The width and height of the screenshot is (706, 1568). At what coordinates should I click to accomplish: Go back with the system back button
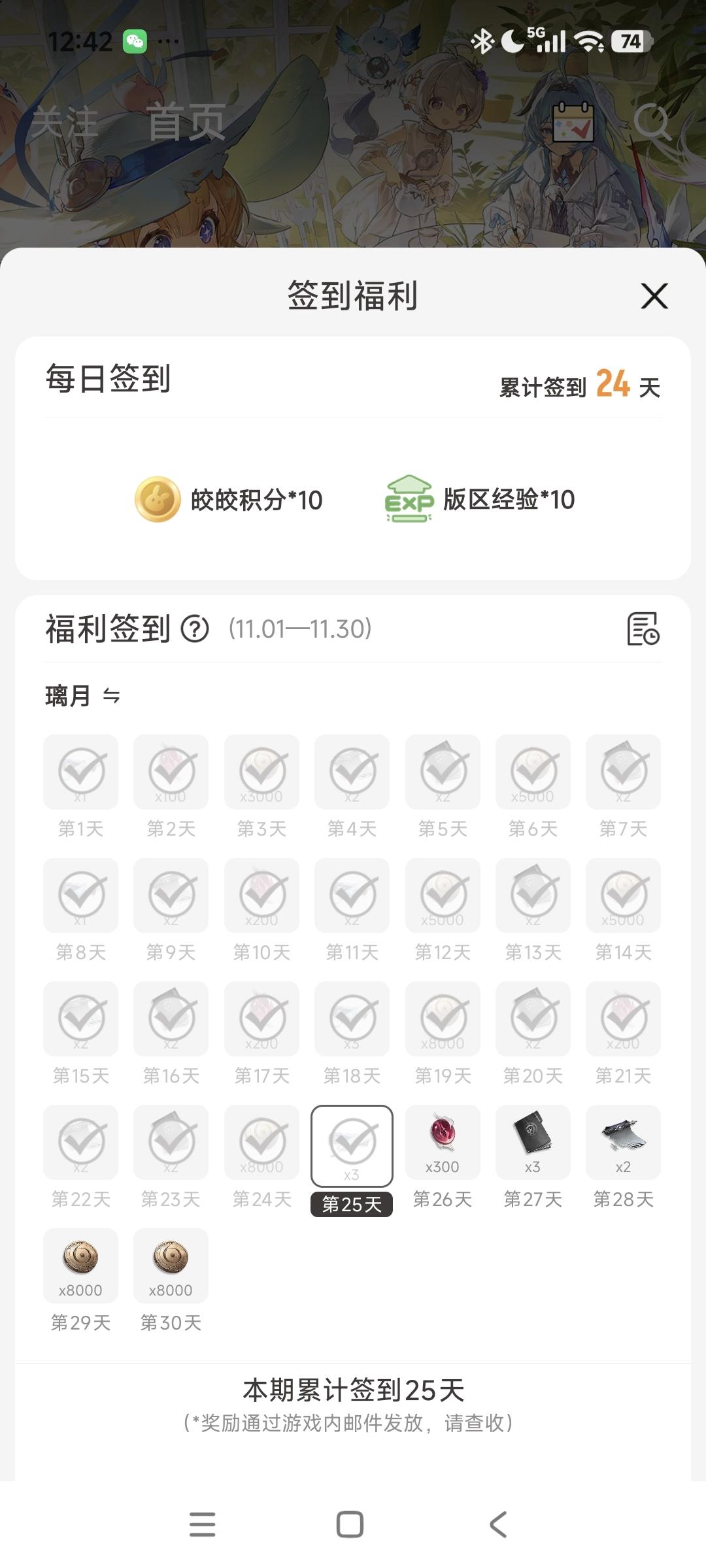pyautogui.click(x=498, y=1524)
